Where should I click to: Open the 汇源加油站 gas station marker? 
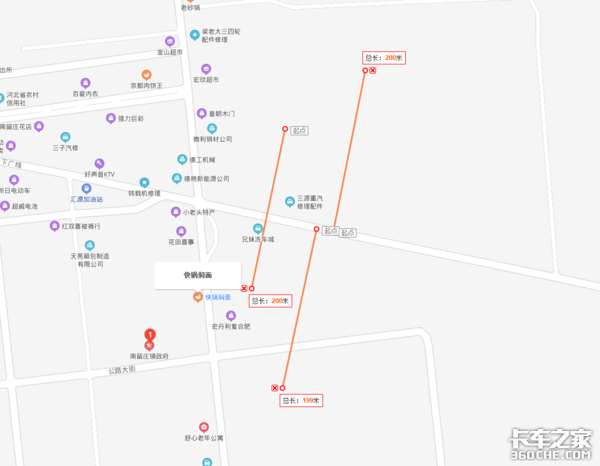tap(88, 187)
